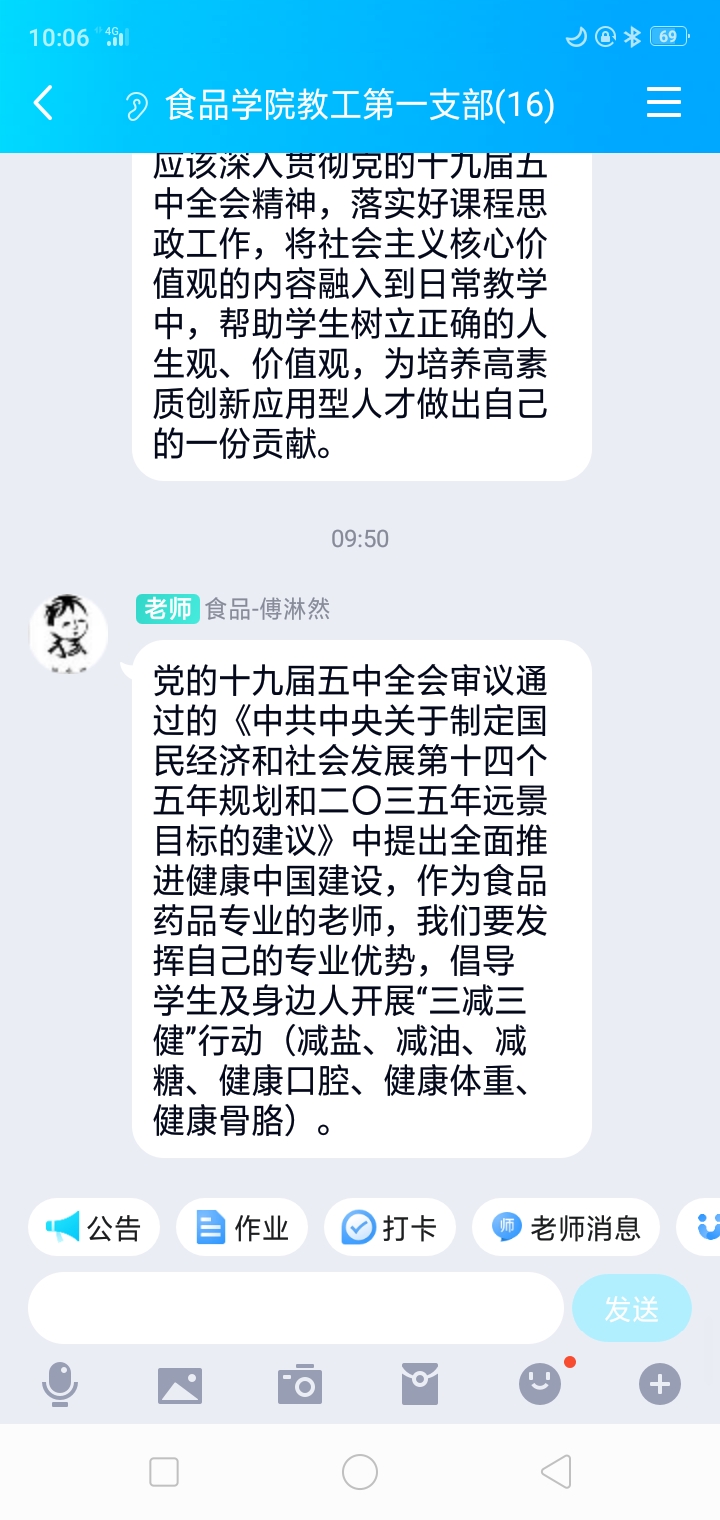
Task: Open the group menu icon
Action: click(x=663, y=103)
